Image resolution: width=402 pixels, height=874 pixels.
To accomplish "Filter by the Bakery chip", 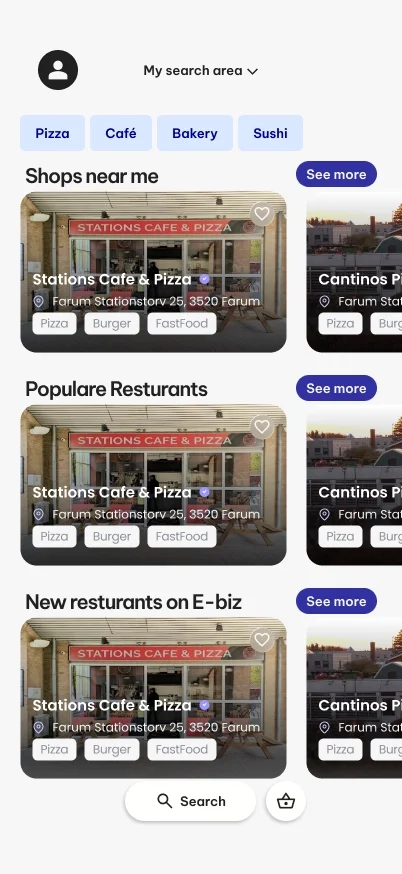I will (195, 133).
